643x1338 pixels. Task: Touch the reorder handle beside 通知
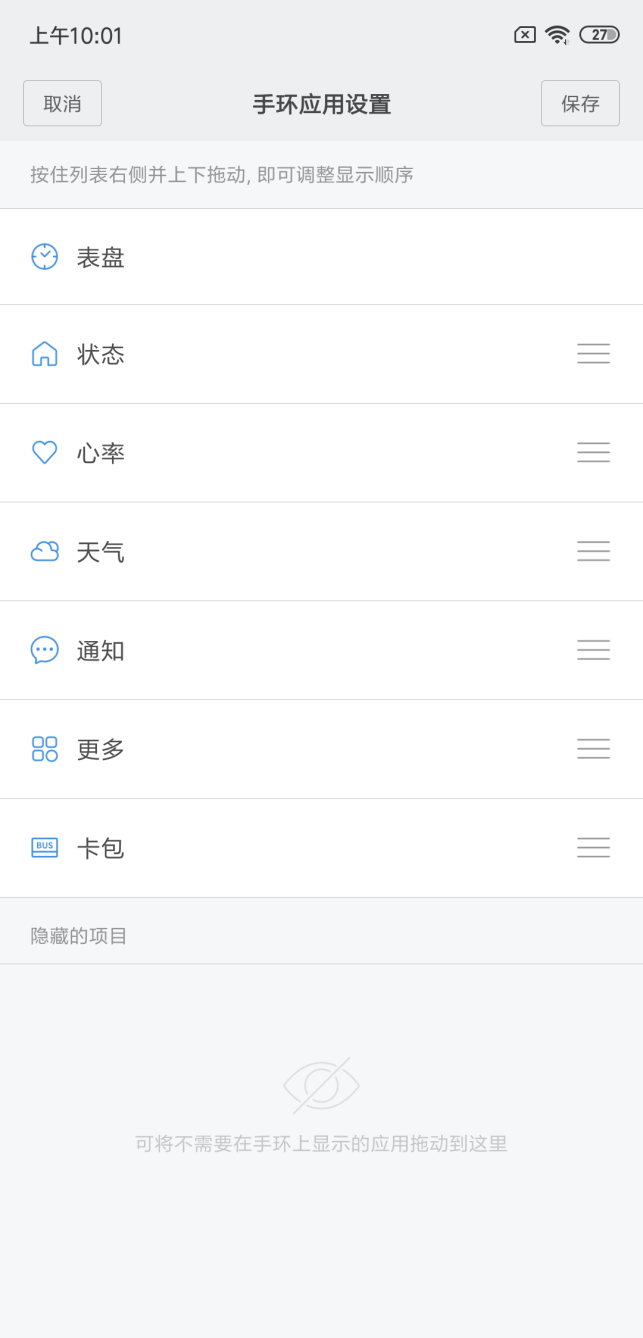pos(593,650)
